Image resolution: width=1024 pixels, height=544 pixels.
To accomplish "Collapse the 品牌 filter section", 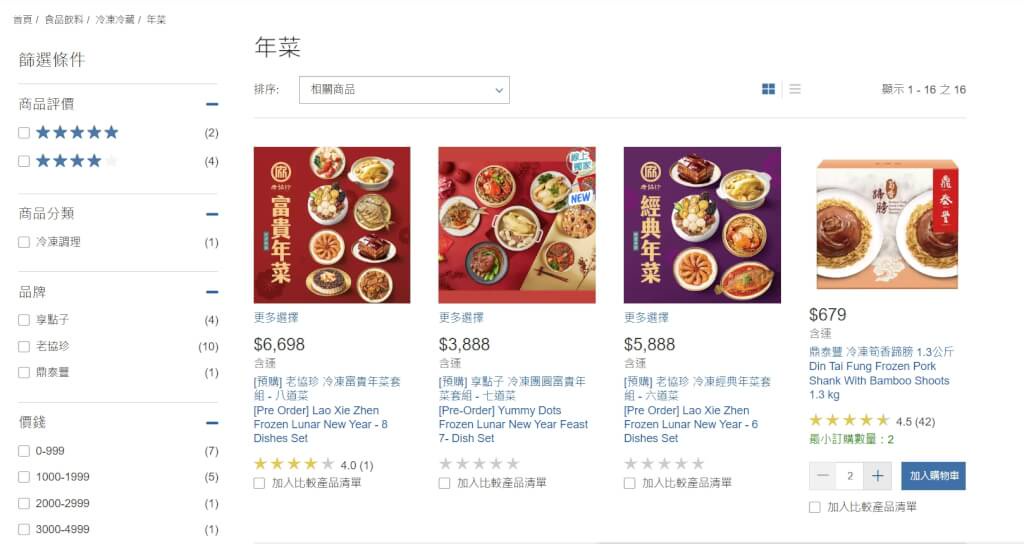I will pyautogui.click(x=211, y=292).
